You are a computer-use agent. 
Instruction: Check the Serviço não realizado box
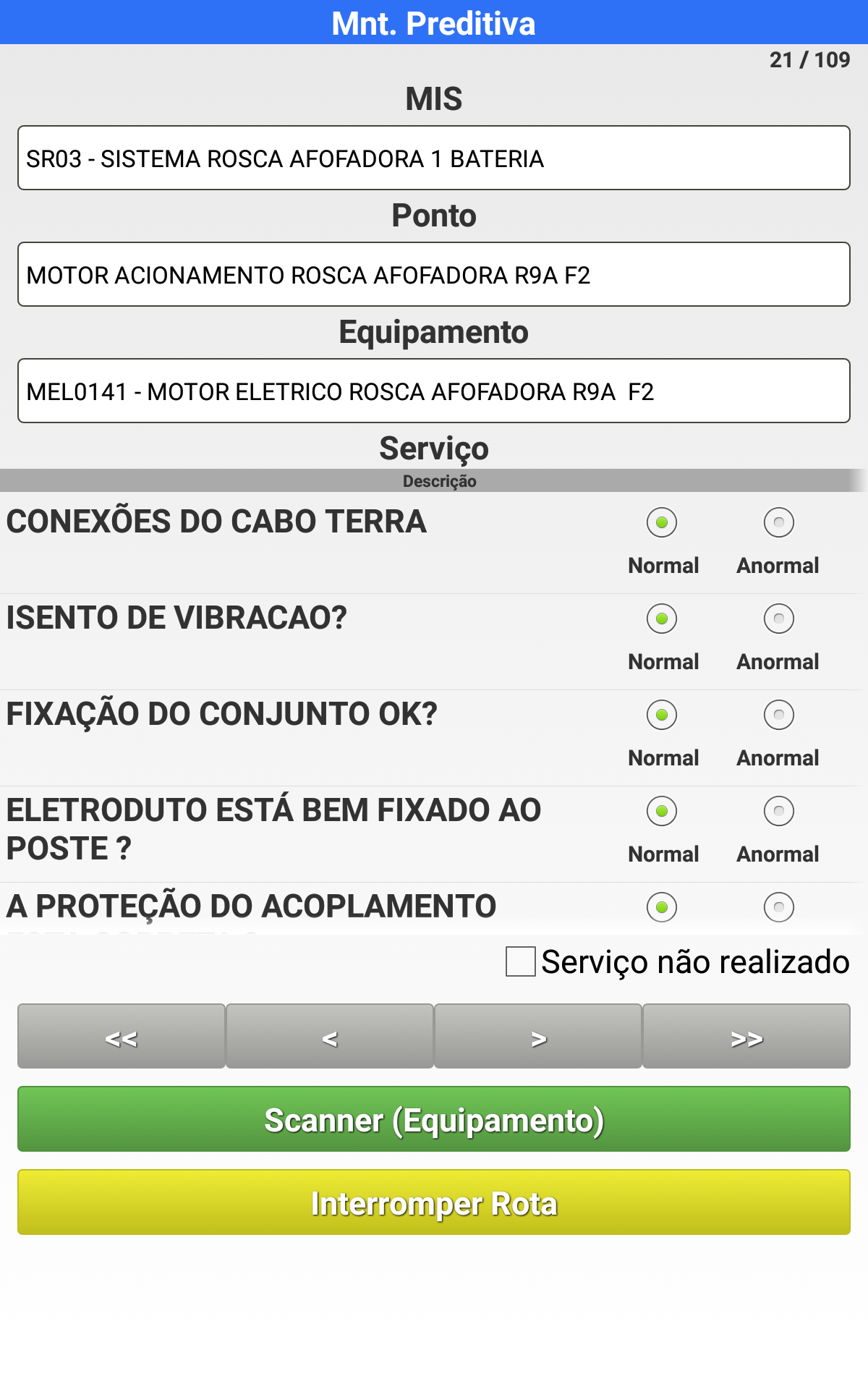521,961
